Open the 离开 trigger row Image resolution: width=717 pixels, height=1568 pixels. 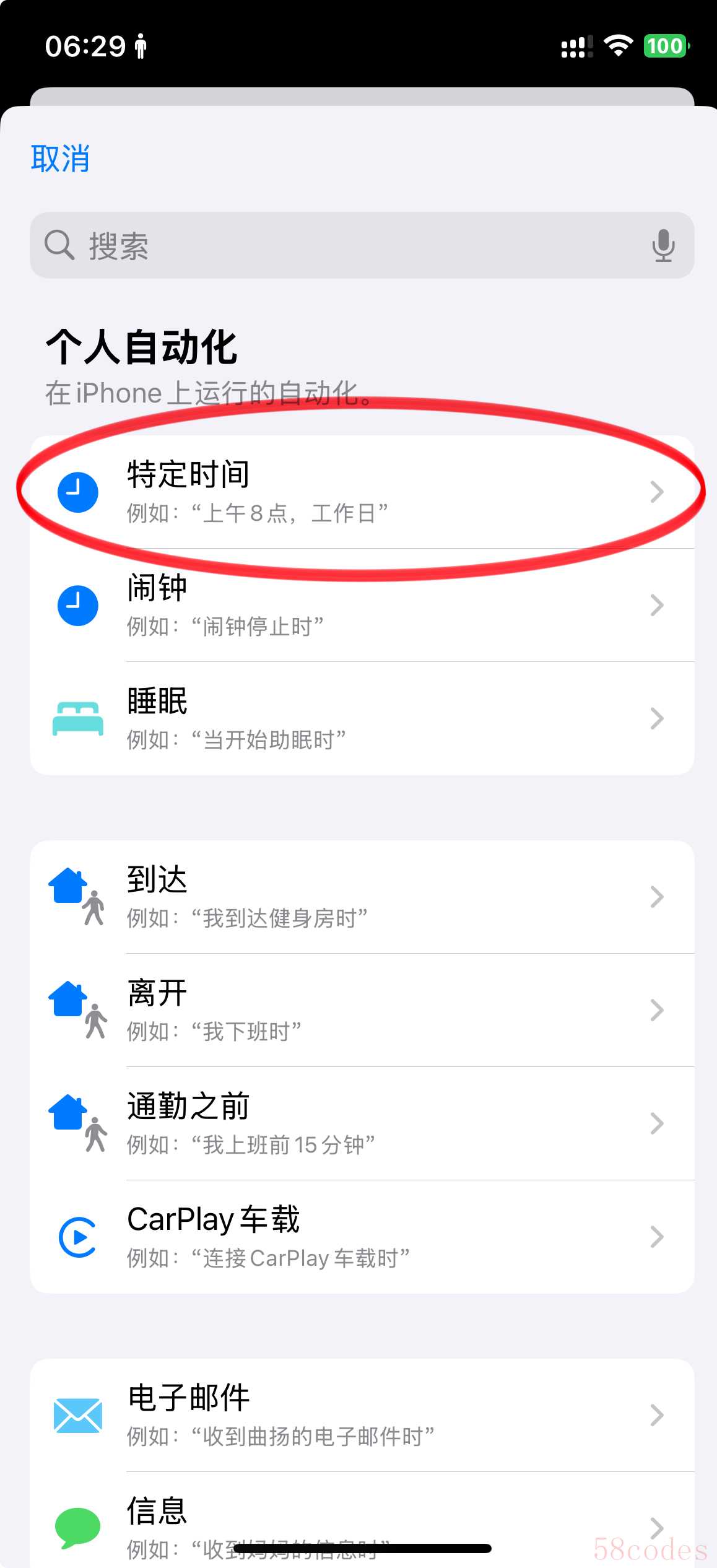pyautogui.click(x=362, y=1010)
